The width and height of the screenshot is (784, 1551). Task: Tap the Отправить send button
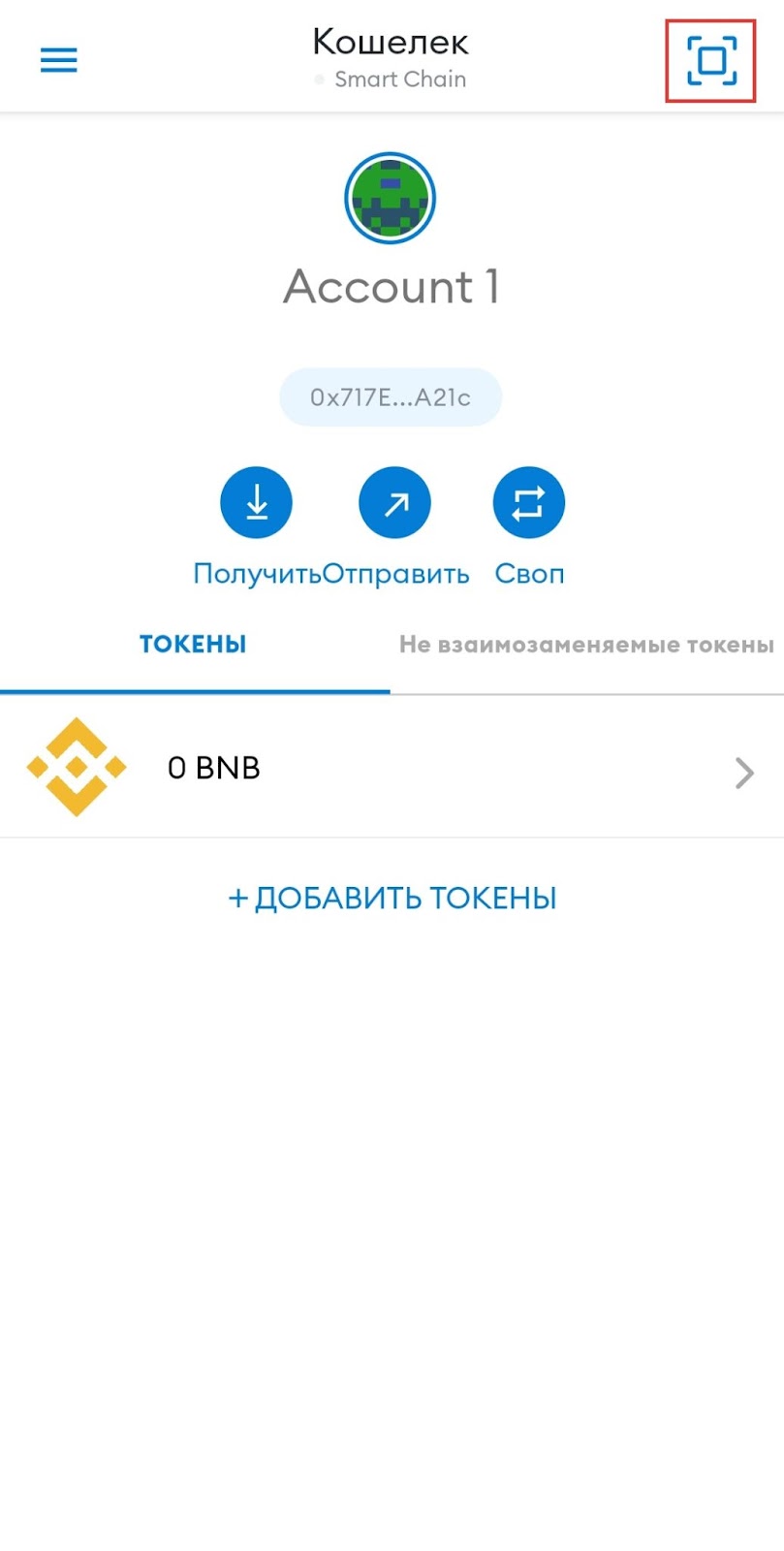[x=395, y=503]
